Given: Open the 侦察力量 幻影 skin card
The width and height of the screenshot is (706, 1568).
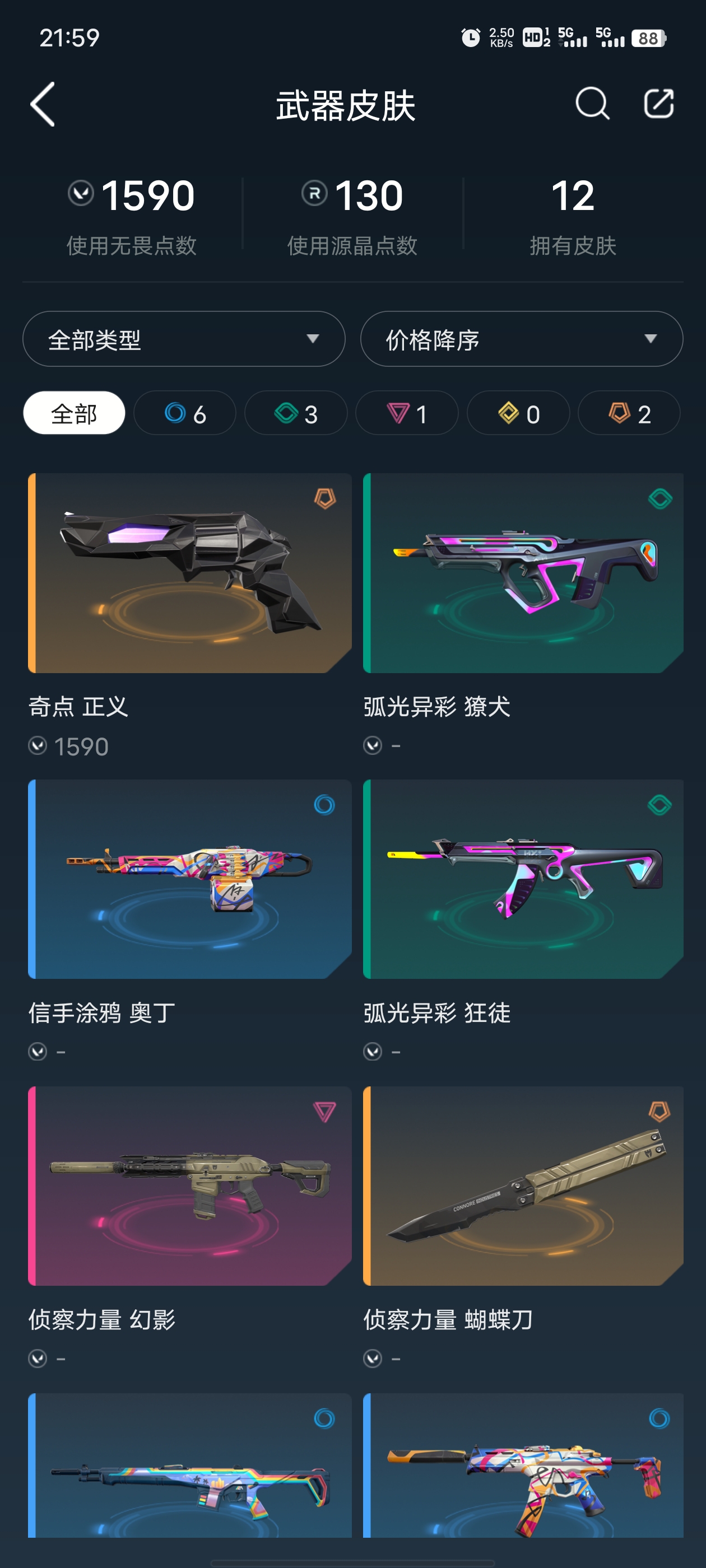Looking at the screenshot, I should click(189, 1186).
